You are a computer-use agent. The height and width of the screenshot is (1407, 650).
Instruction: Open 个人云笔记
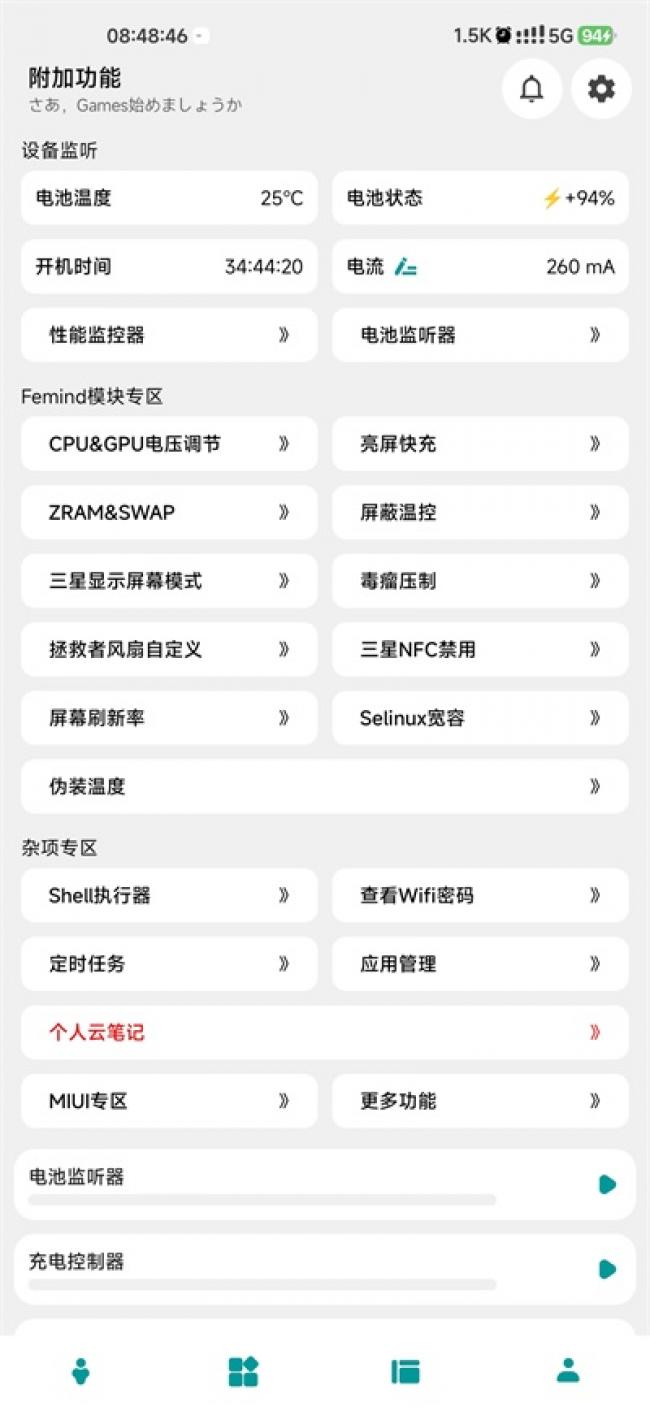[324, 1032]
